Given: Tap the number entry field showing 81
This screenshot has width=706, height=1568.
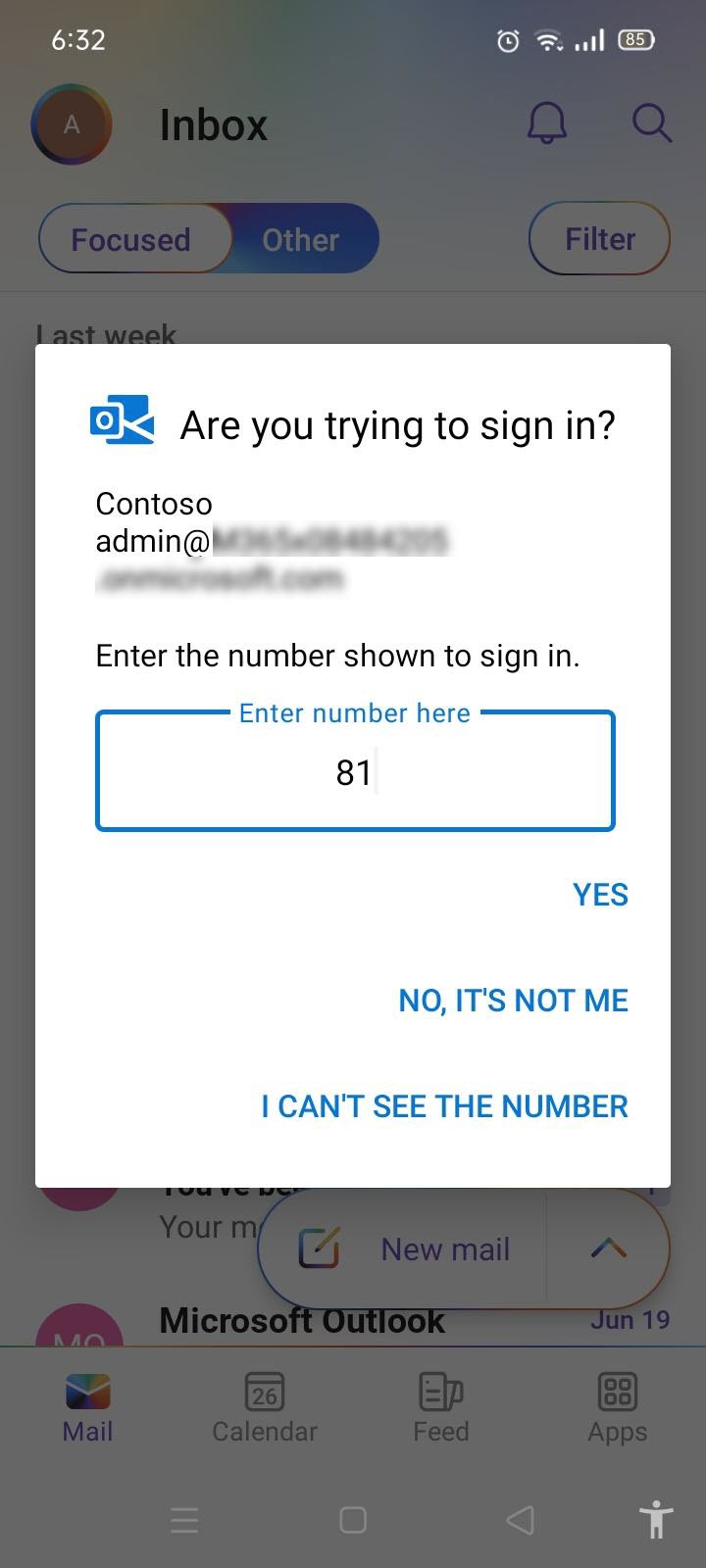Looking at the screenshot, I should (x=354, y=771).
